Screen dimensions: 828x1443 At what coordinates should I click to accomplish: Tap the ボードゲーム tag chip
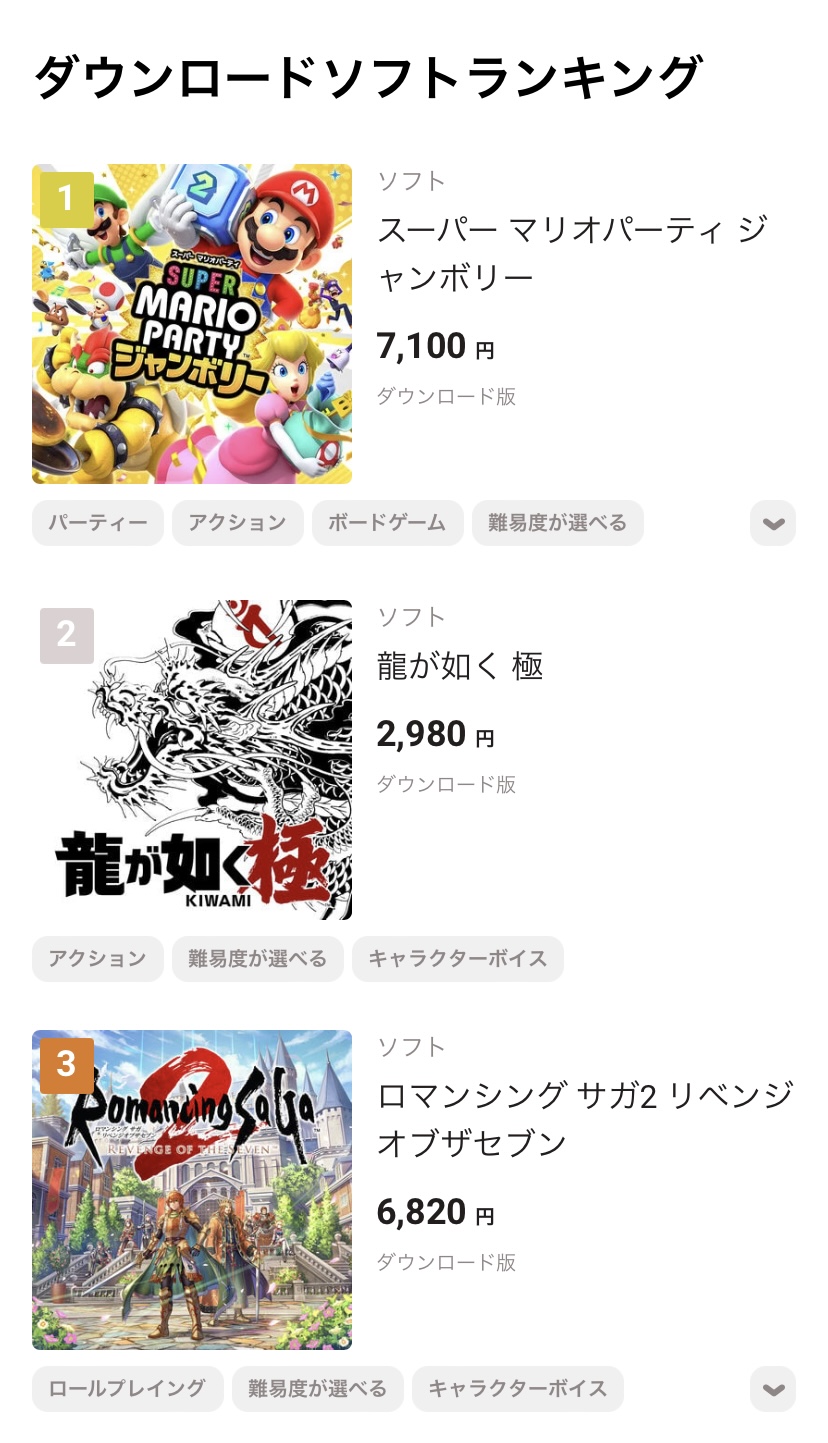387,523
